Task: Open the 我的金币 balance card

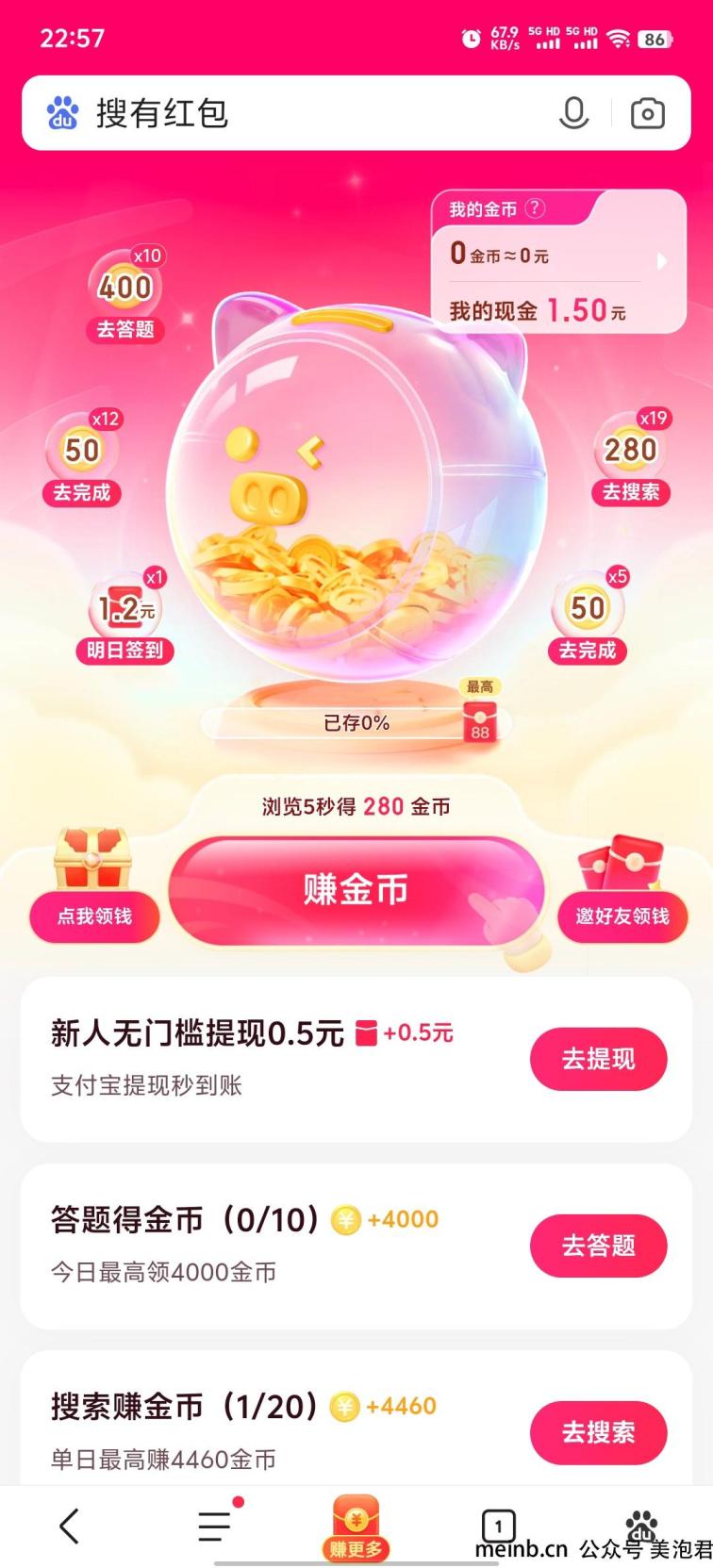Action: click(x=558, y=261)
